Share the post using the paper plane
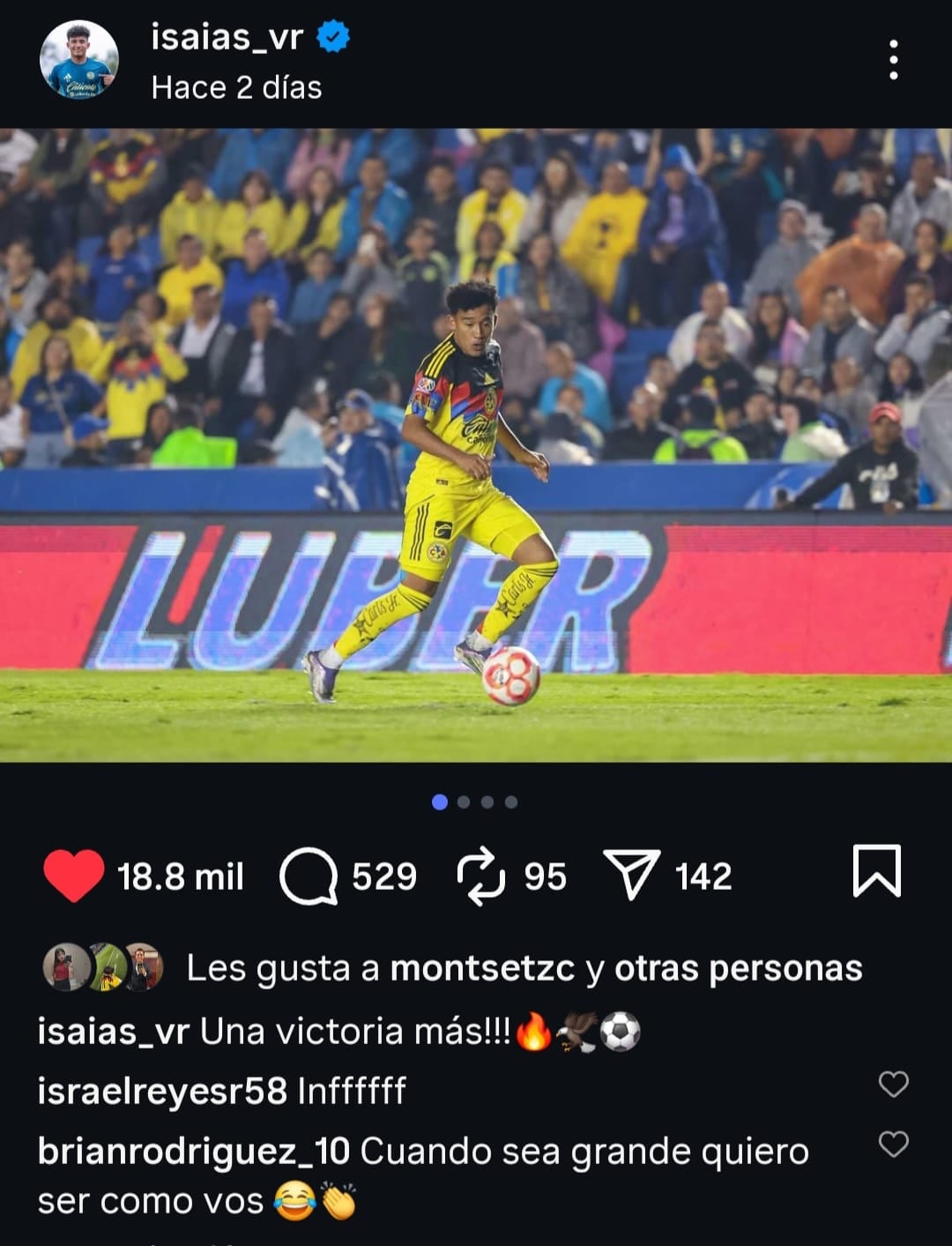952x1246 pixels. pyautogui.click(x=631, y=874)
